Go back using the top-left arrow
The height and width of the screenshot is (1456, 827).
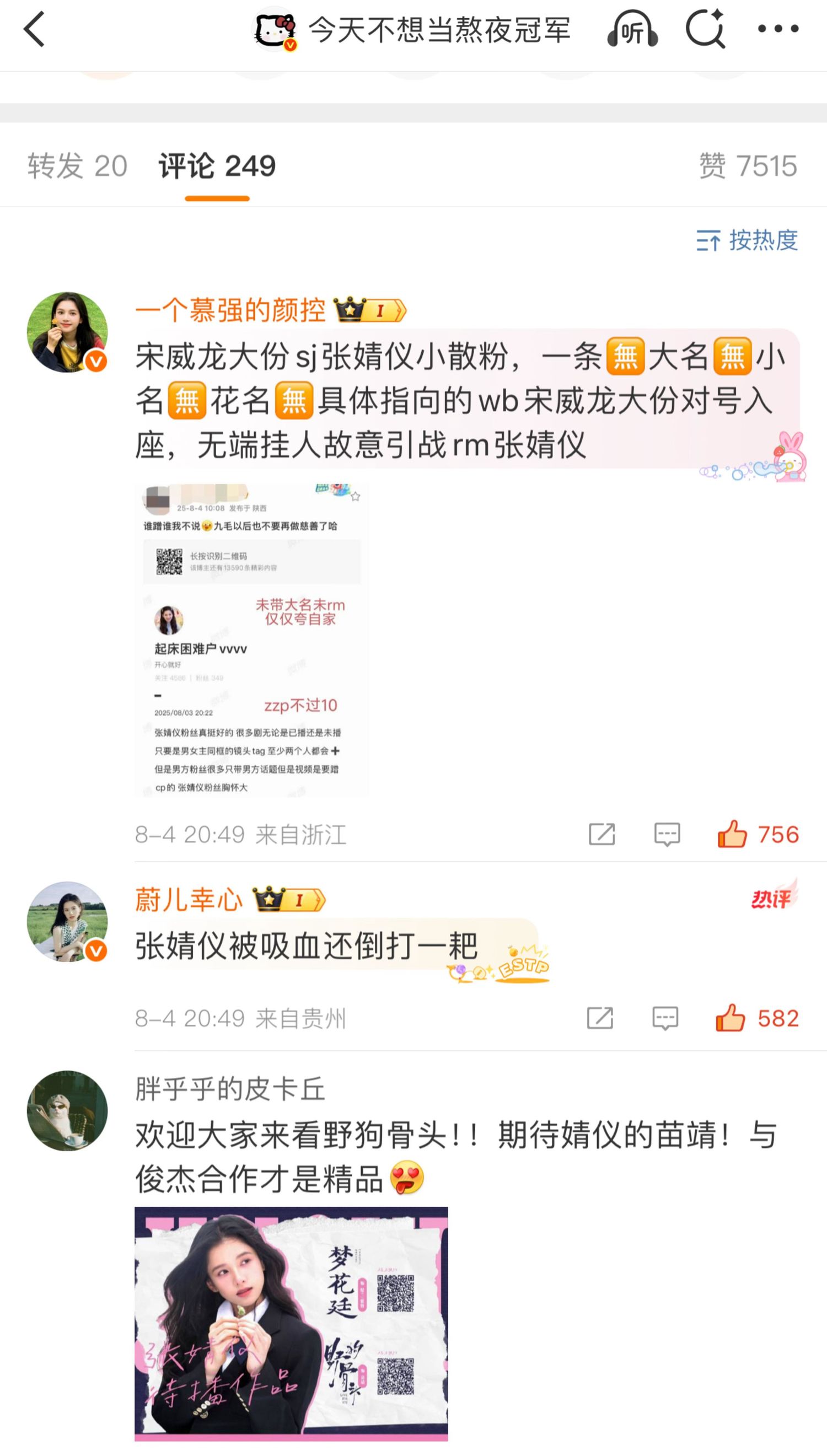[x=34, y=30]
